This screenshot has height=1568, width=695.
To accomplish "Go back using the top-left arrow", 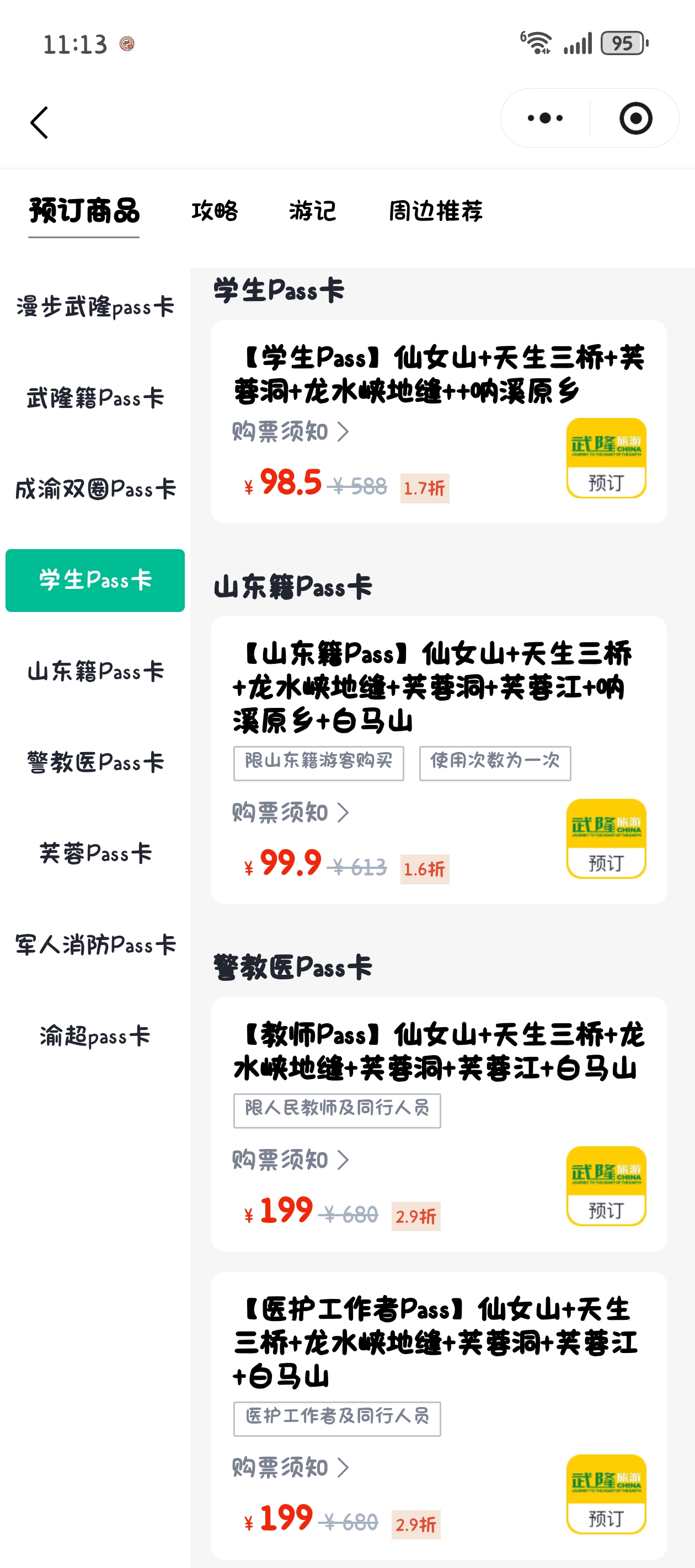I will point(40,122).
